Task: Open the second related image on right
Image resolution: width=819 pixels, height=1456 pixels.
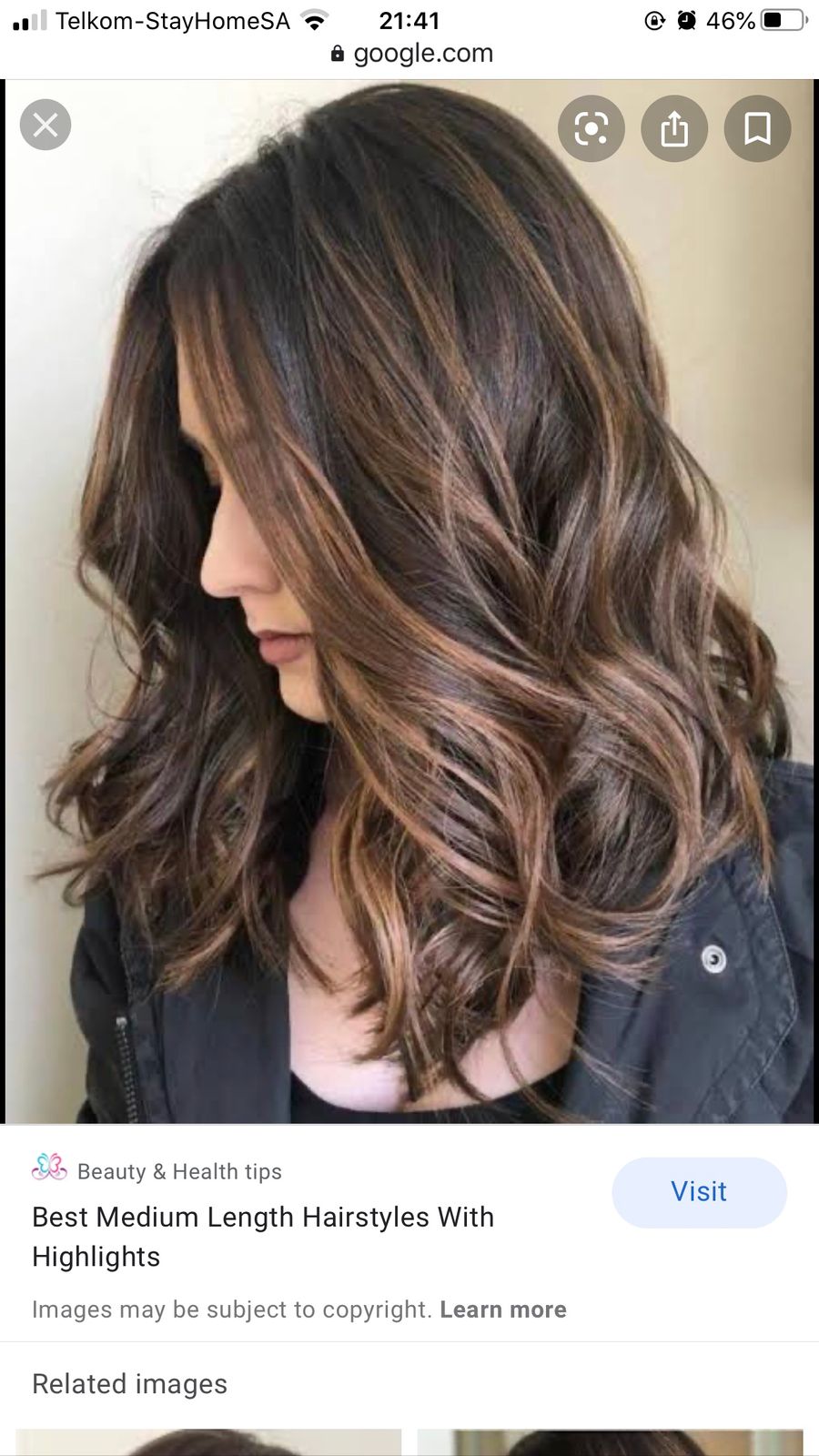Action: click(610, 1441)
